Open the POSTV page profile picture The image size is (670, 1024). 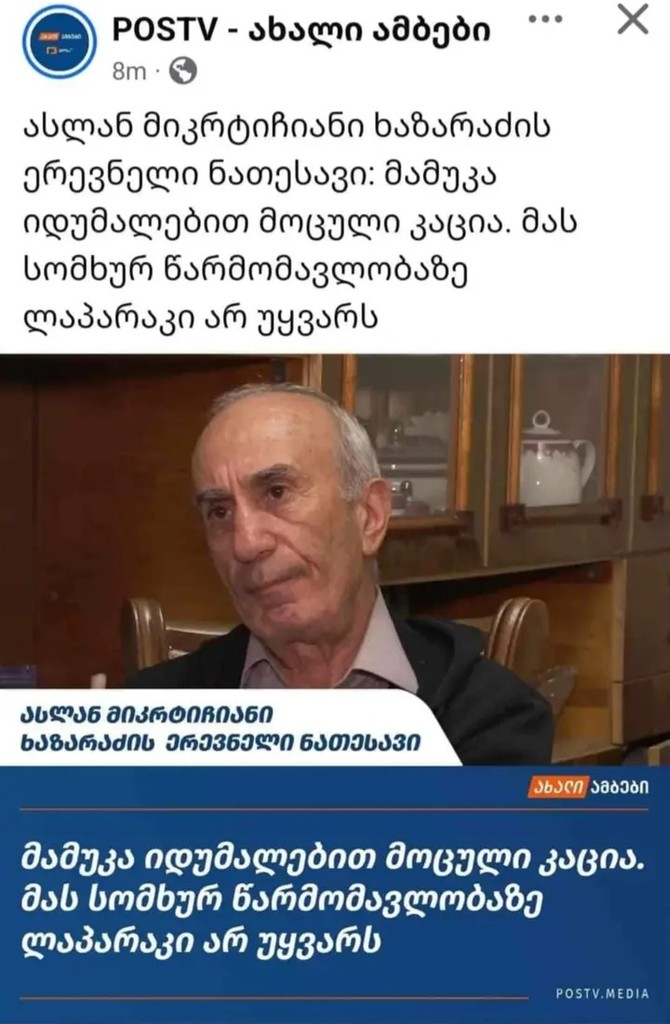tap(59, 41)
